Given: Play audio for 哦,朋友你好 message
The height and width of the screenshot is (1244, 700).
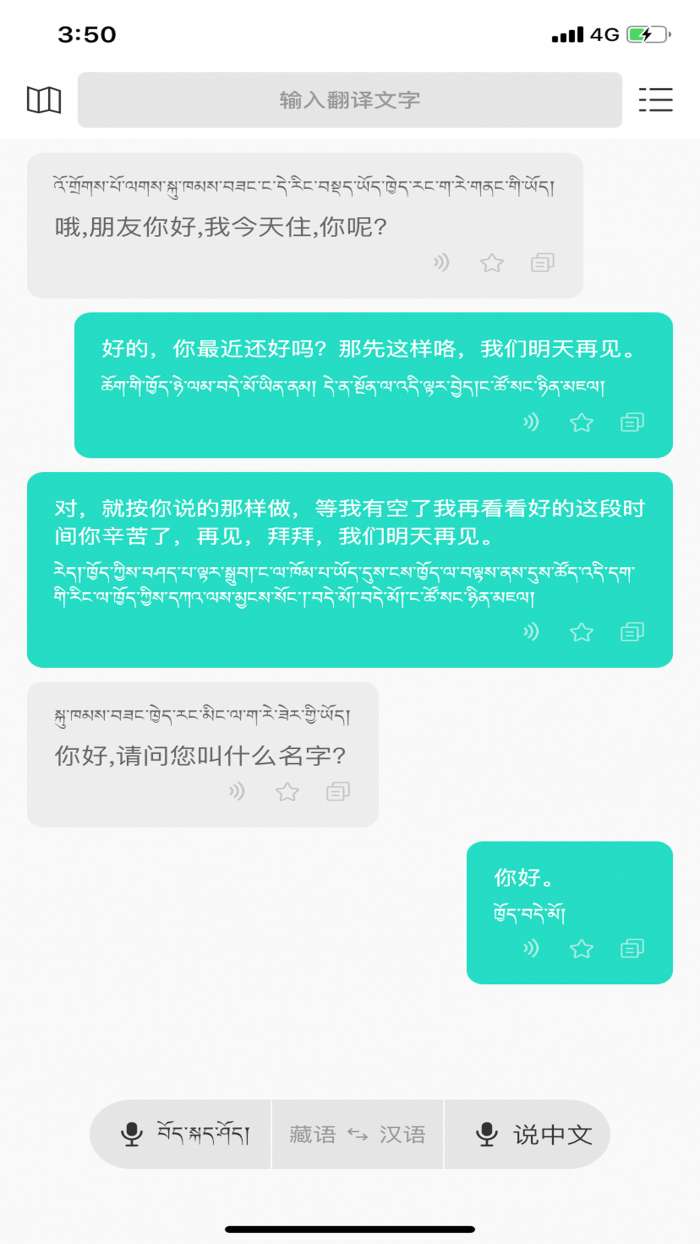Looking at the screenshot, I should [x=441, y=263].
